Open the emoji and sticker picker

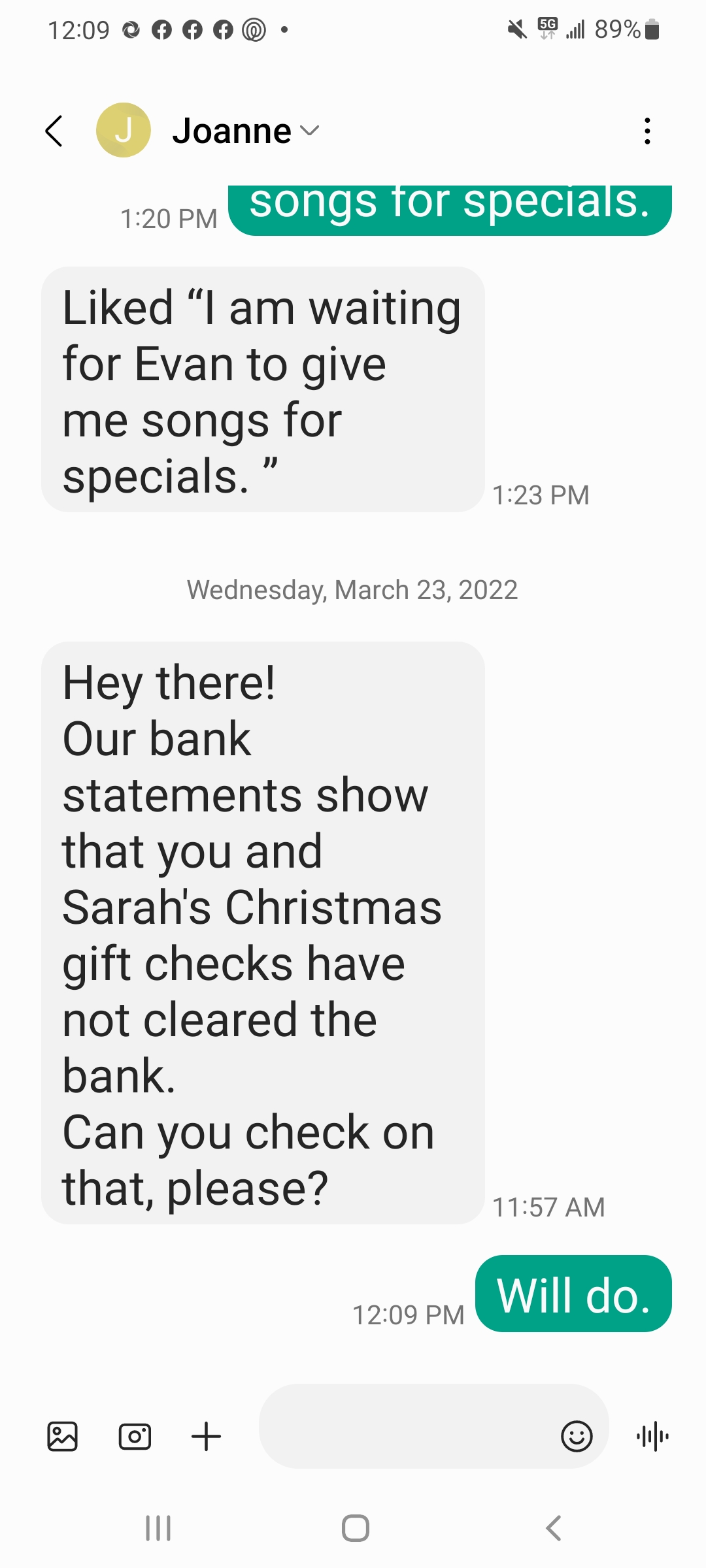577,1437
